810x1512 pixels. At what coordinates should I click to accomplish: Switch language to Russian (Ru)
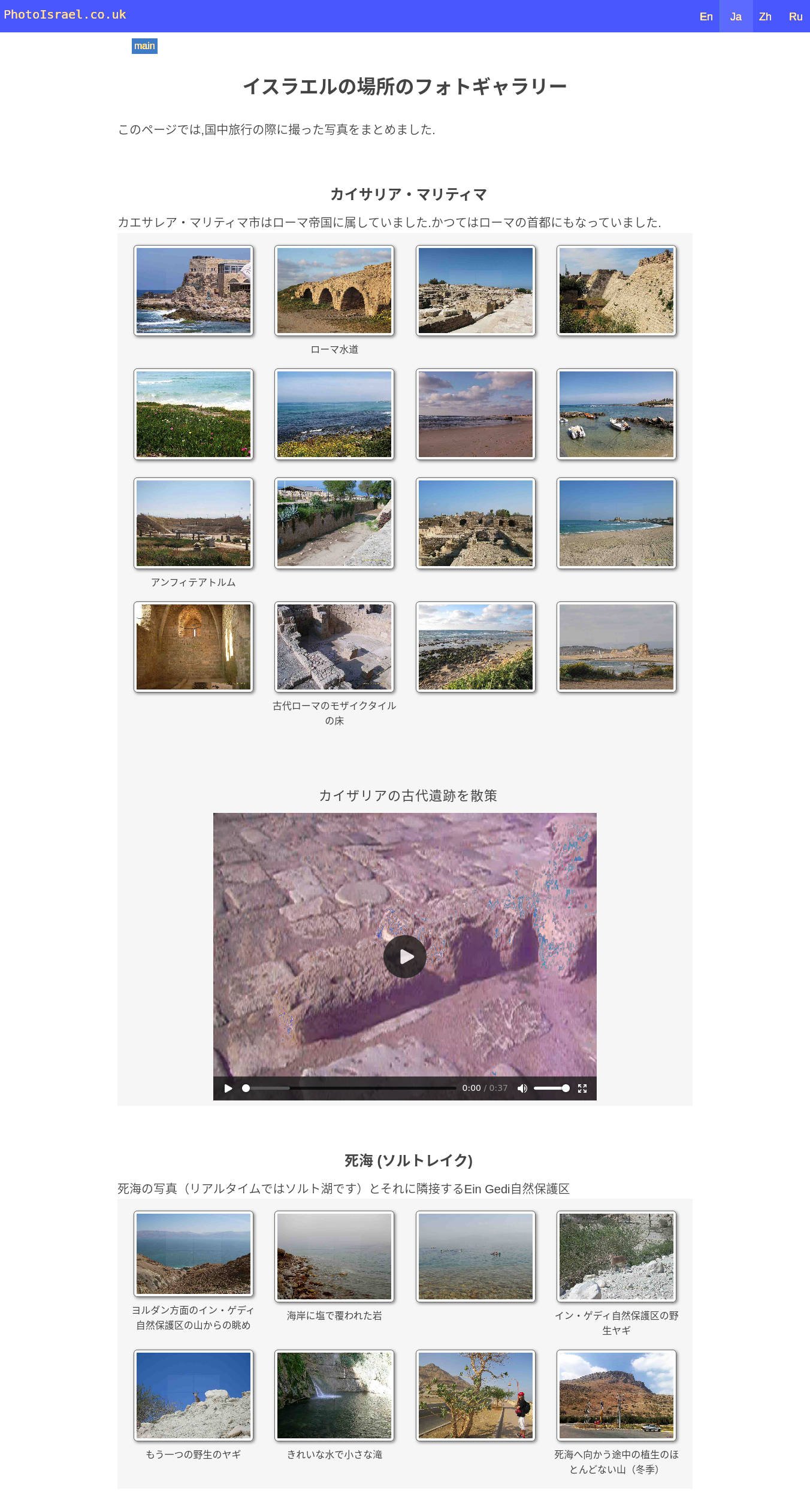coord(795,16)
